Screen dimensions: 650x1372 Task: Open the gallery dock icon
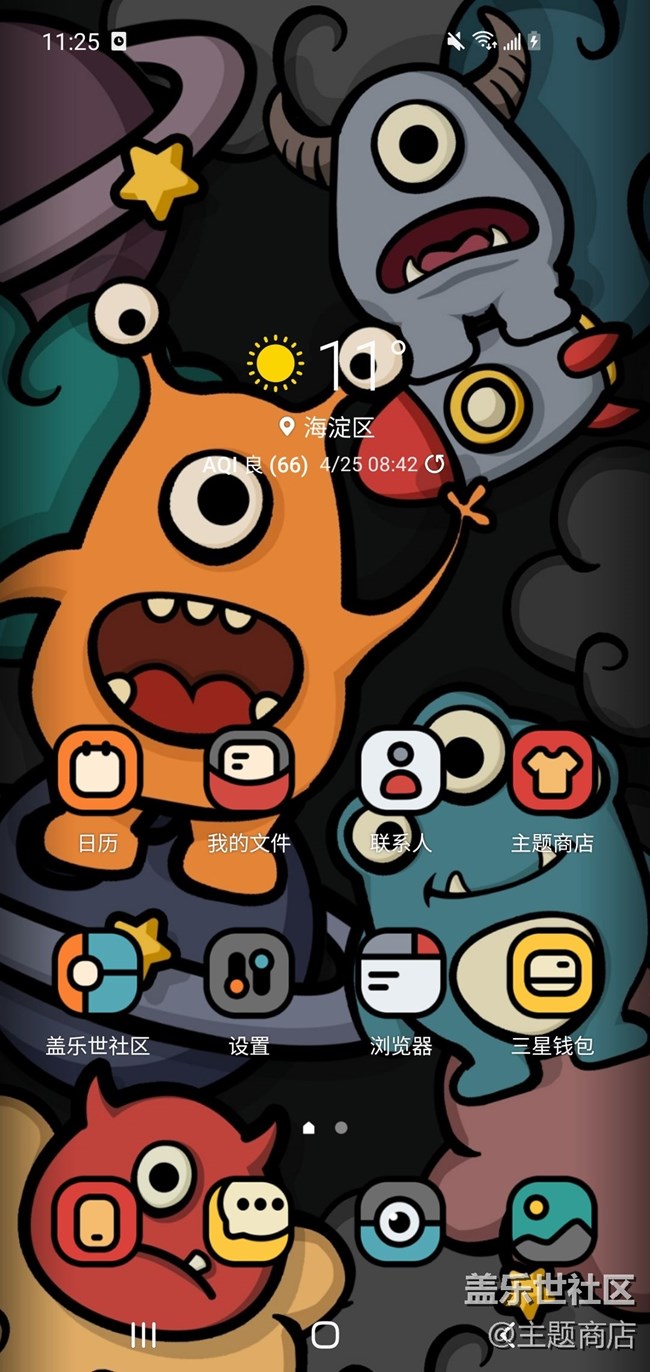click(552, 1220)
